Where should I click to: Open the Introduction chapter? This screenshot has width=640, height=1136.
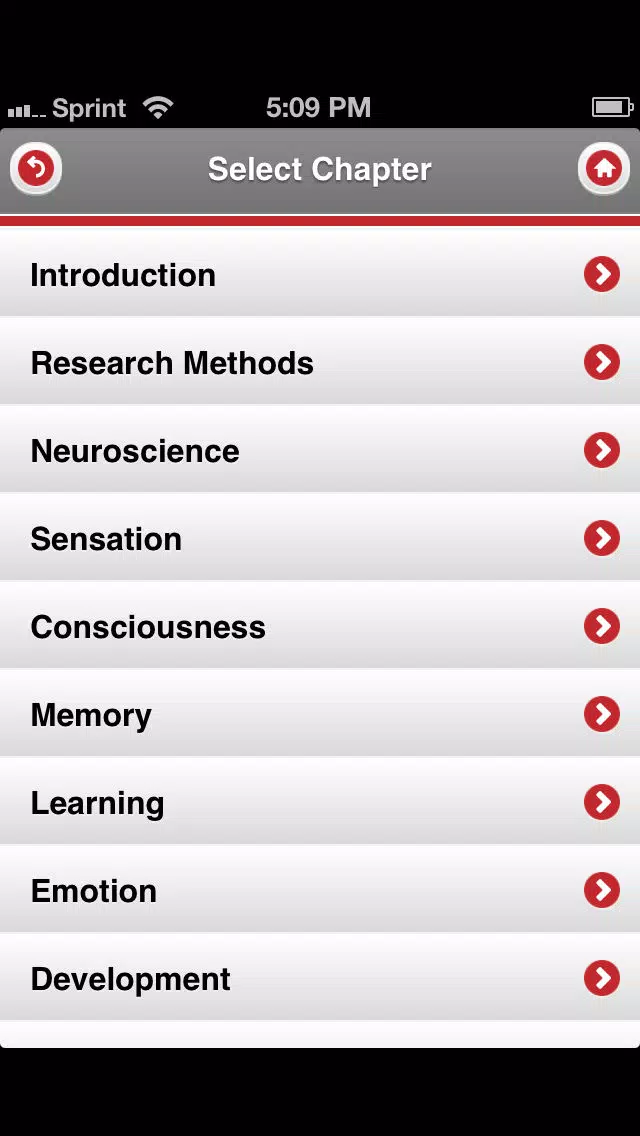pos(320,273)
